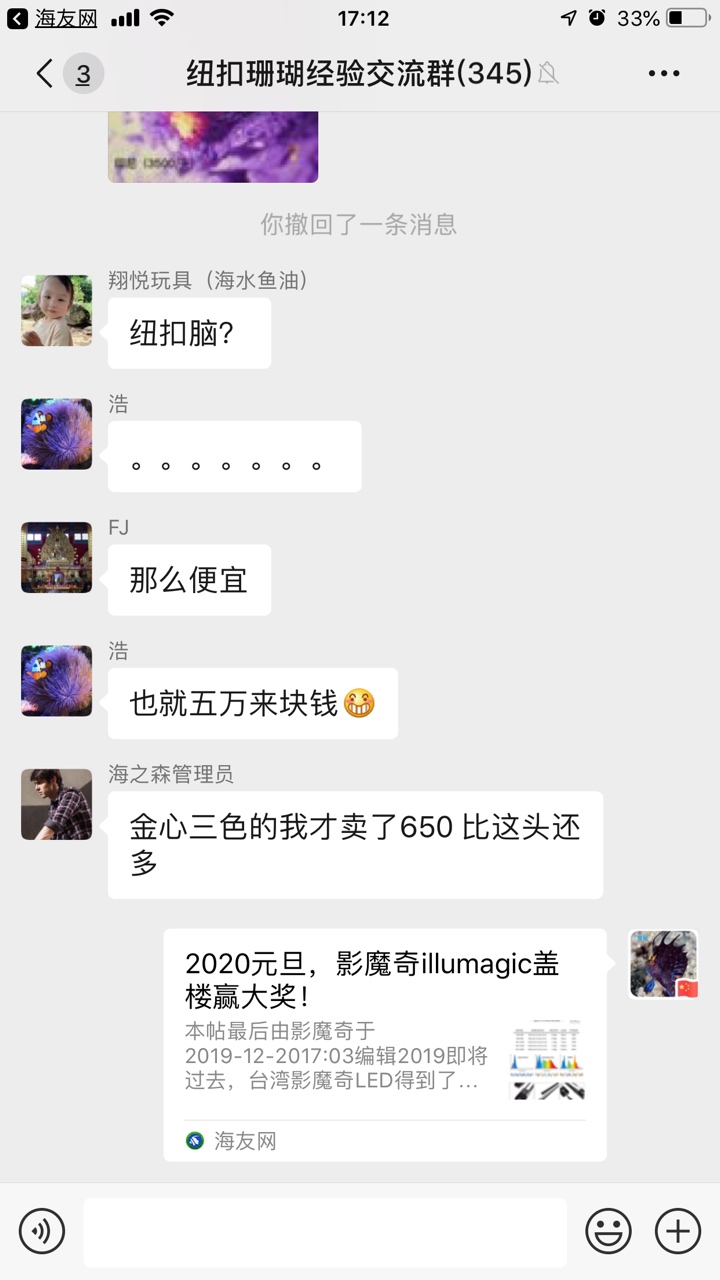Open the emoji sticker panel
Image resolution: width=720 pixels, height=1280 pixels.
[608, 1230]
